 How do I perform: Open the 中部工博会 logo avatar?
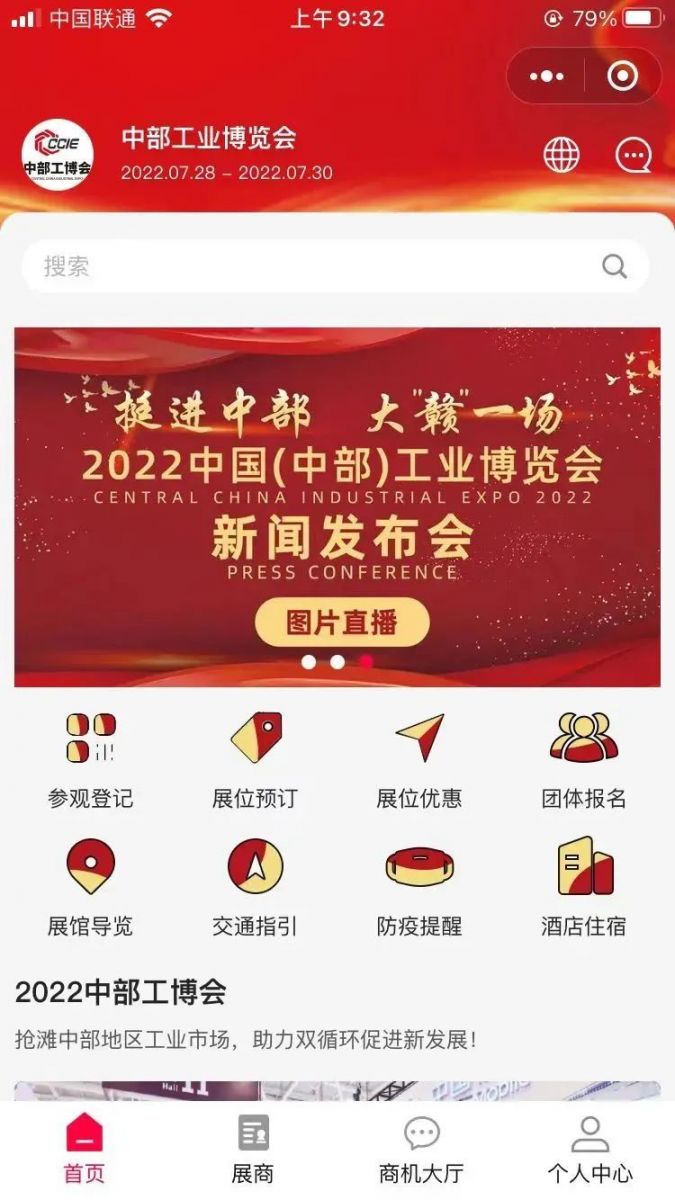pyautogui.click(x=58, y=154)
